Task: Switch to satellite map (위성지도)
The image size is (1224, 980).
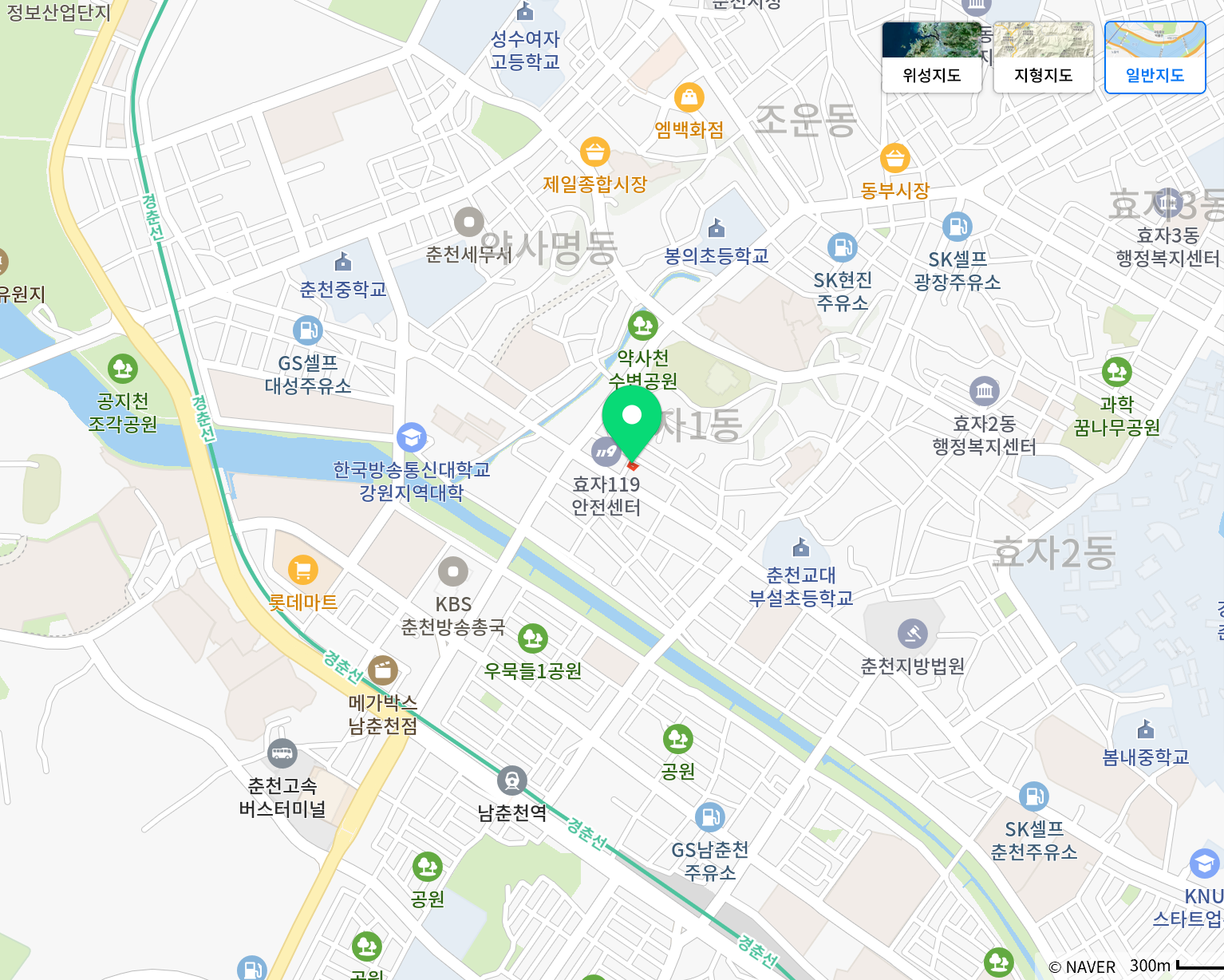Action: (x=931, y=57)
